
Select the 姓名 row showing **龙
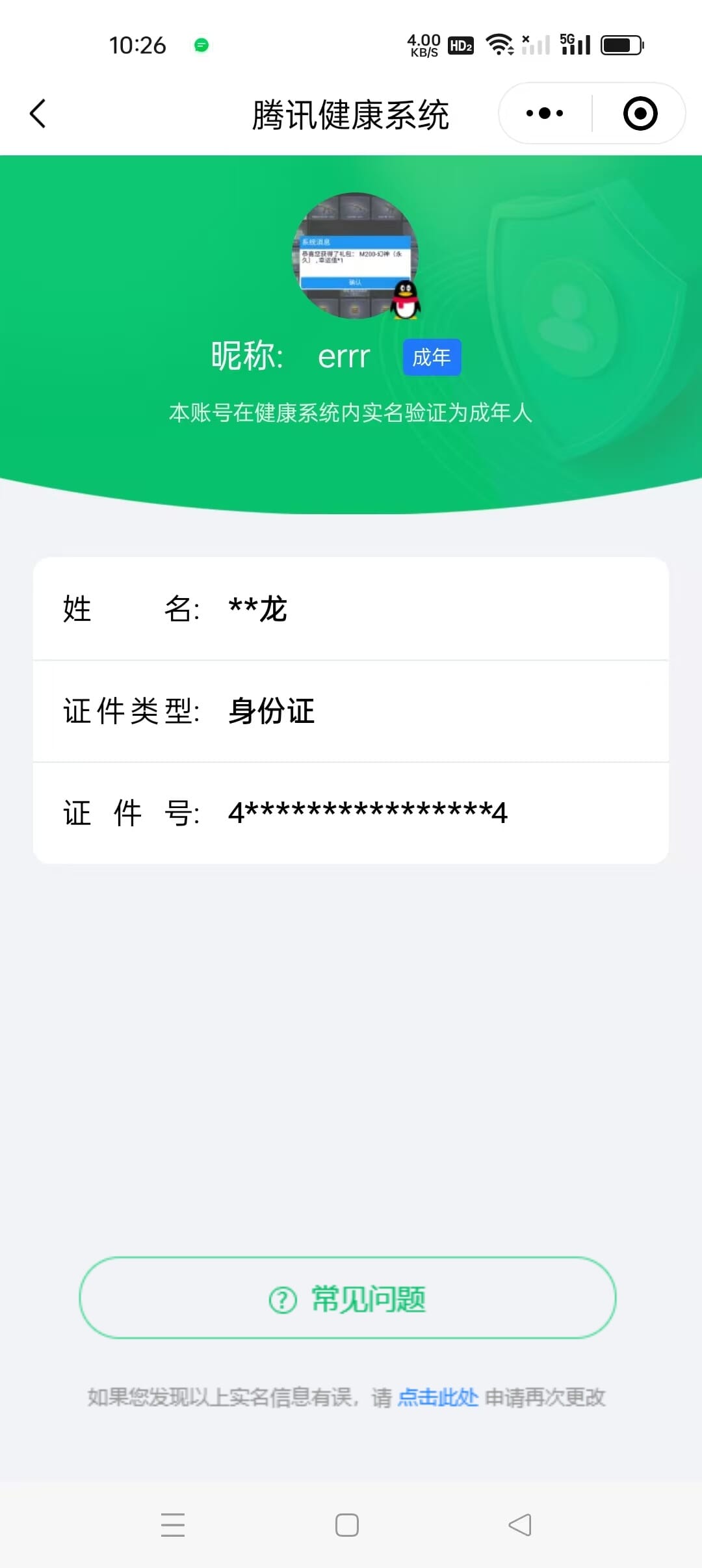pos(351,608)
